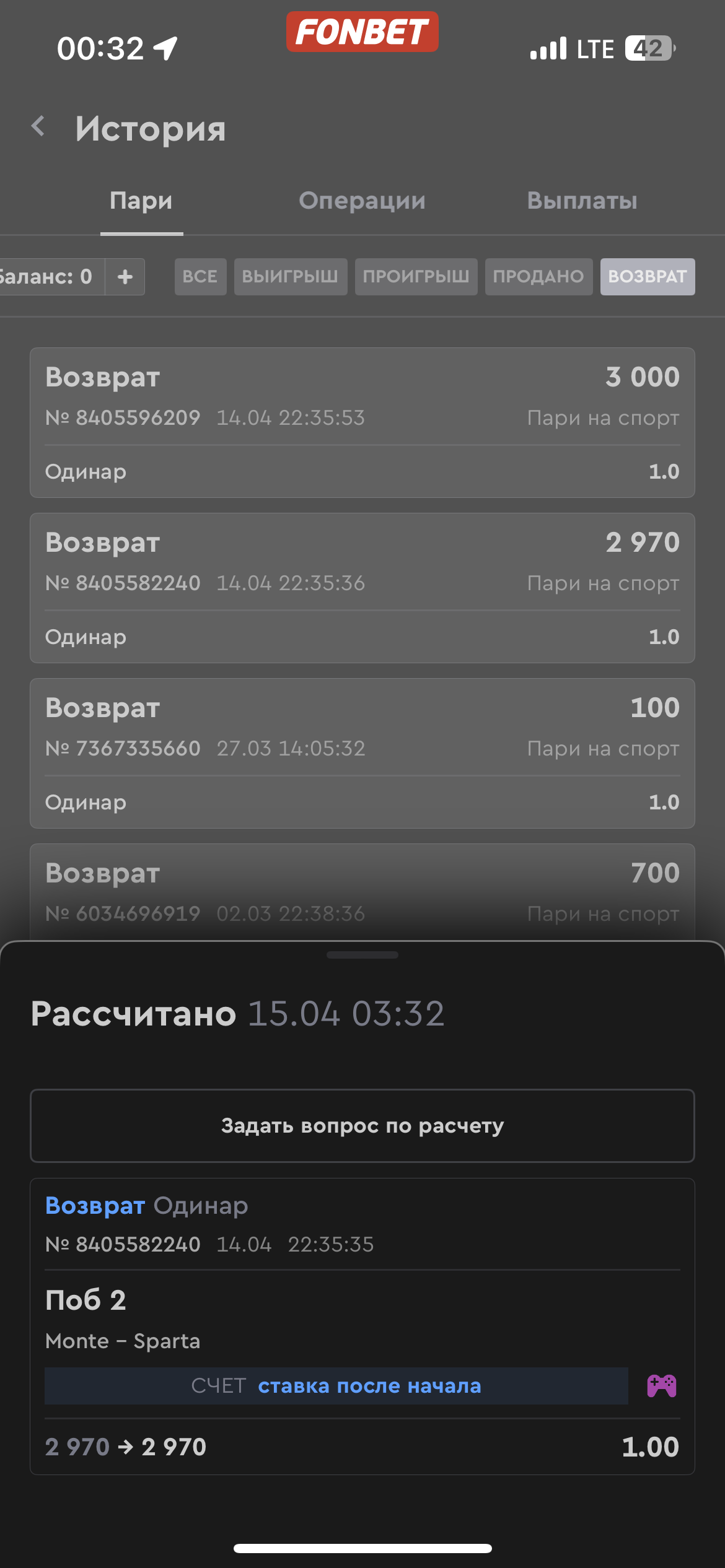The height and width of the screenshot is (1568, 725).
Task: Select the Пари tab
Action: [141, 201]
